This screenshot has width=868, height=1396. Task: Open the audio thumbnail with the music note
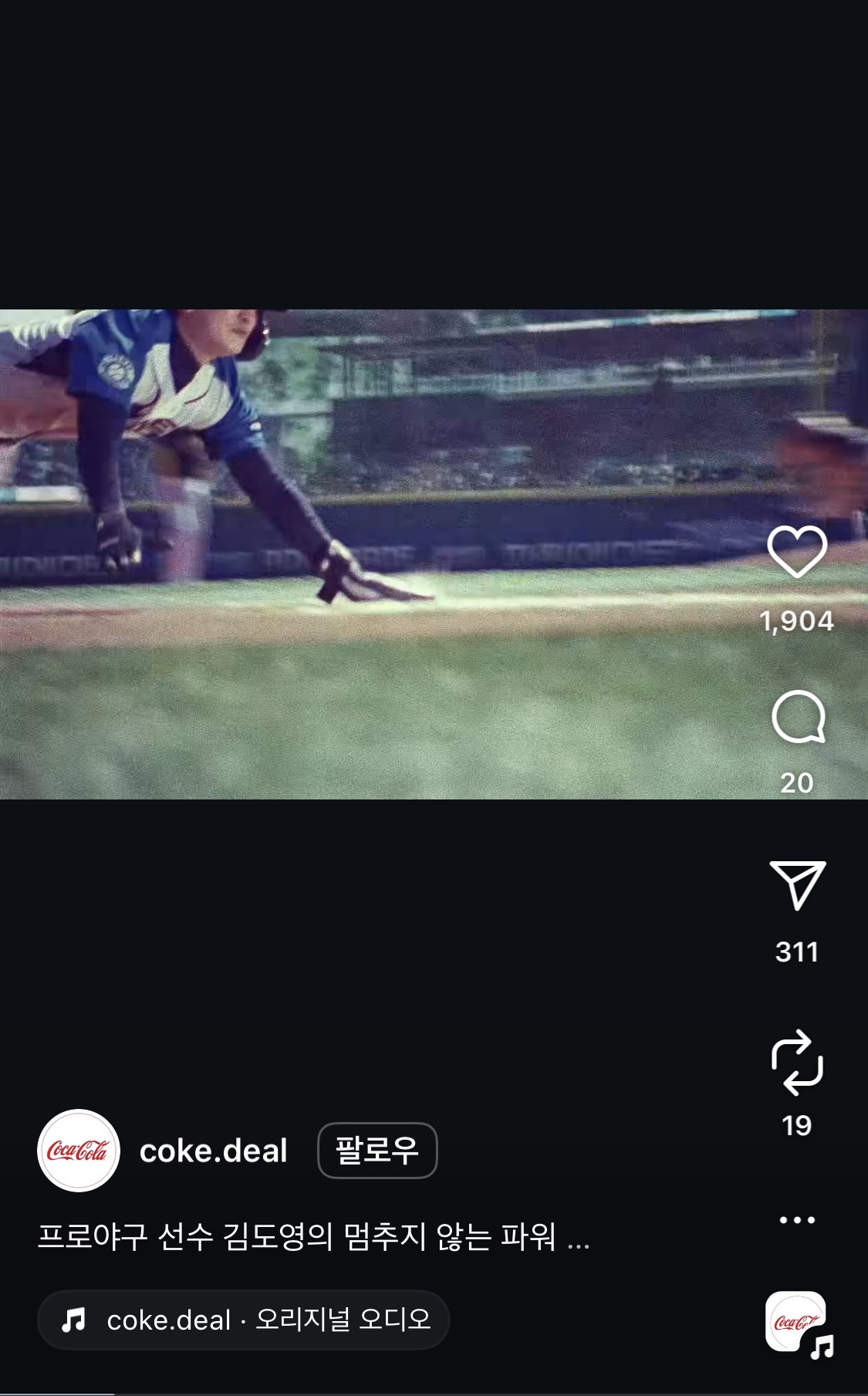point(797,1322)
